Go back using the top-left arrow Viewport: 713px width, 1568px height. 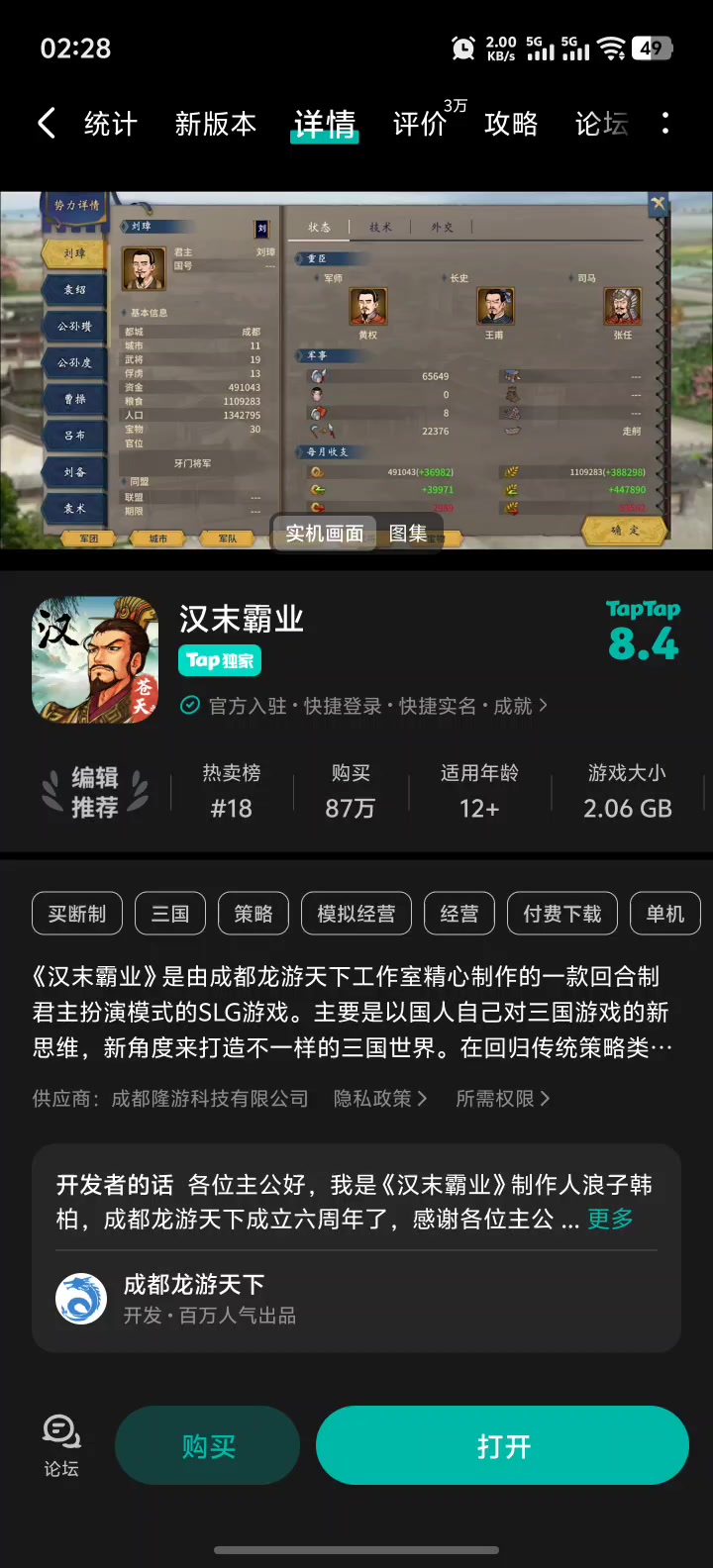coord(47,124)
